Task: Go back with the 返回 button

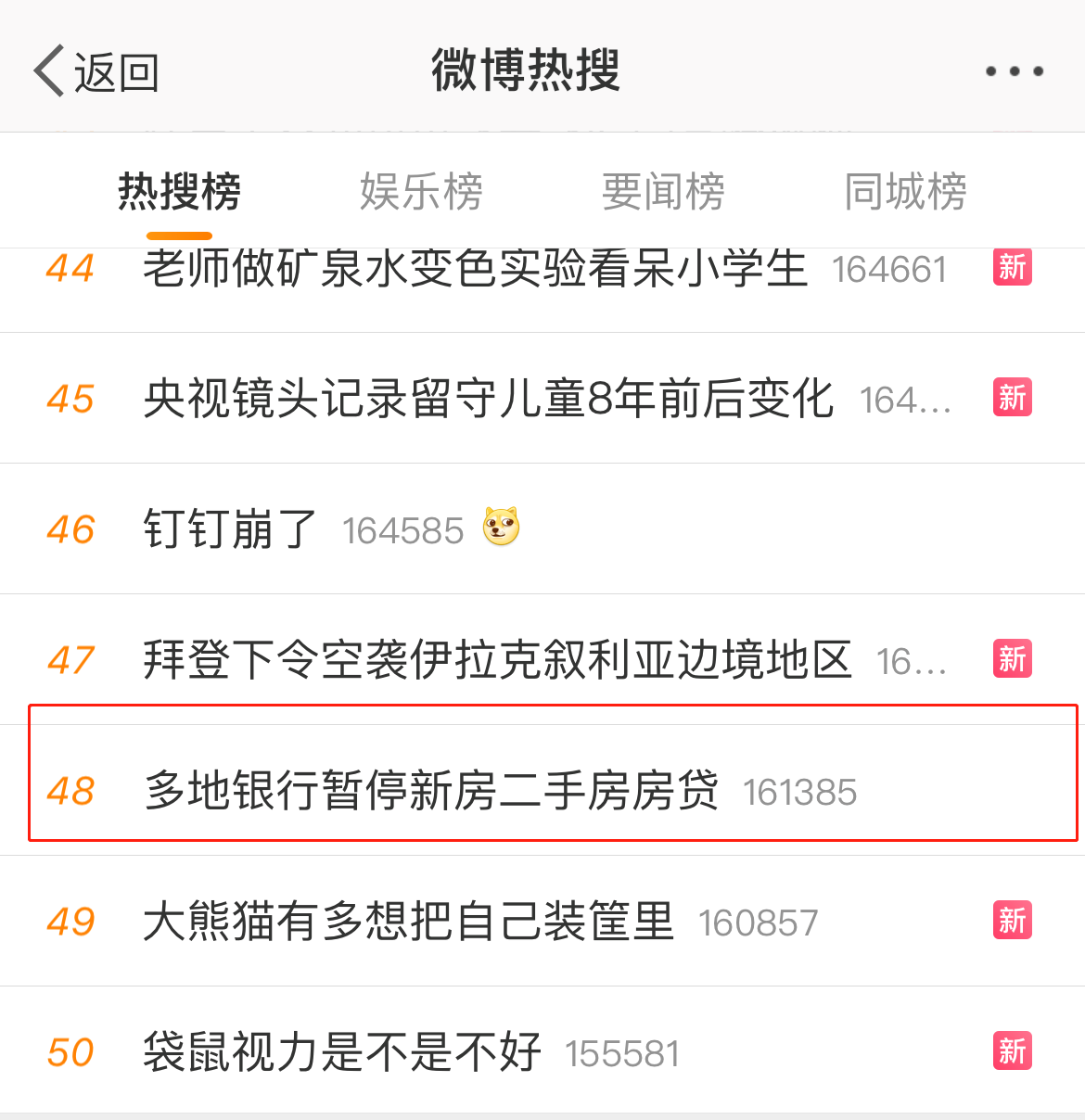Action: (x=96, y=71)
